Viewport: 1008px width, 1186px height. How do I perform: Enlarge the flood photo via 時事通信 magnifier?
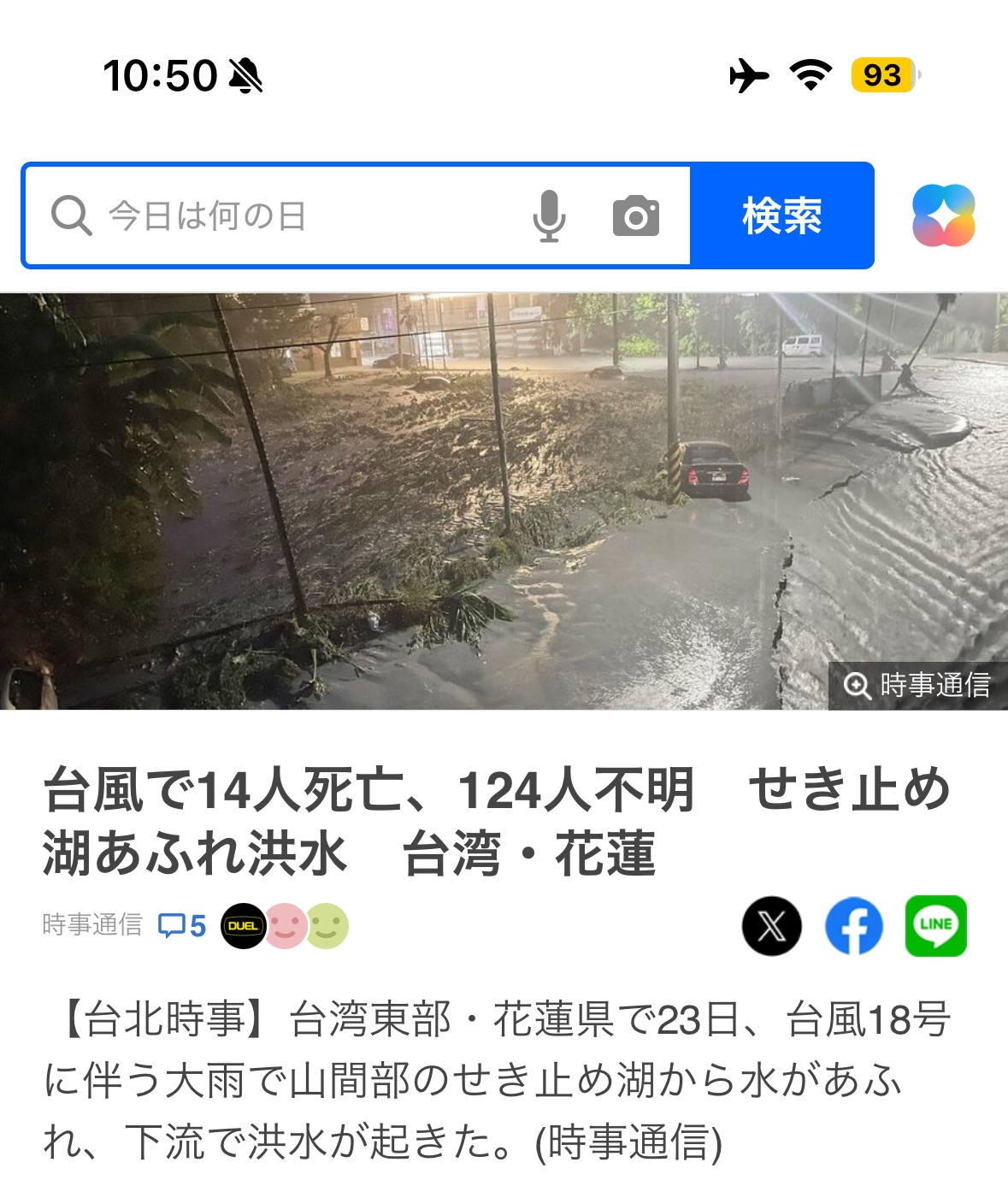917,685
